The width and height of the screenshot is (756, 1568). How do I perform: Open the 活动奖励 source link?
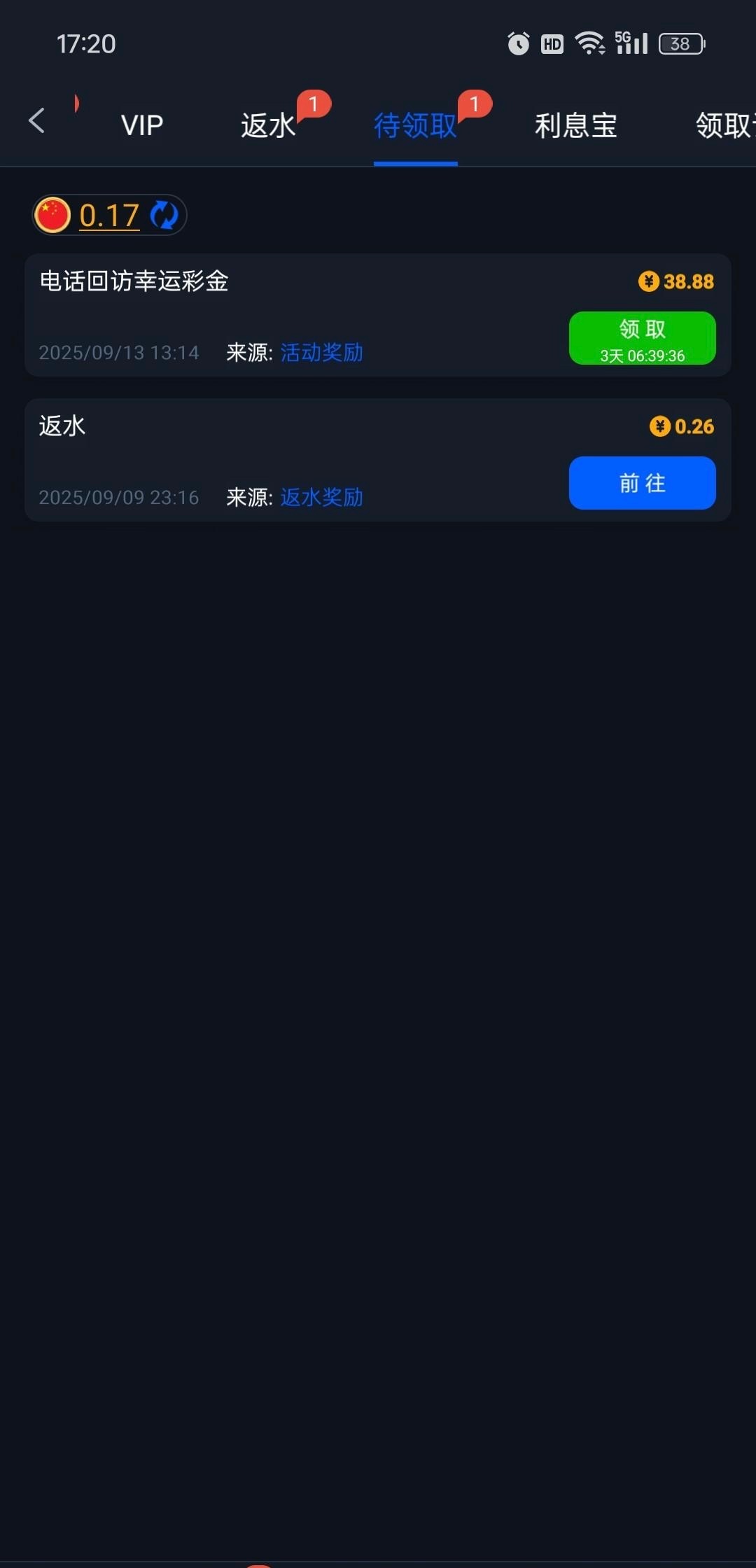click(321, 353)
